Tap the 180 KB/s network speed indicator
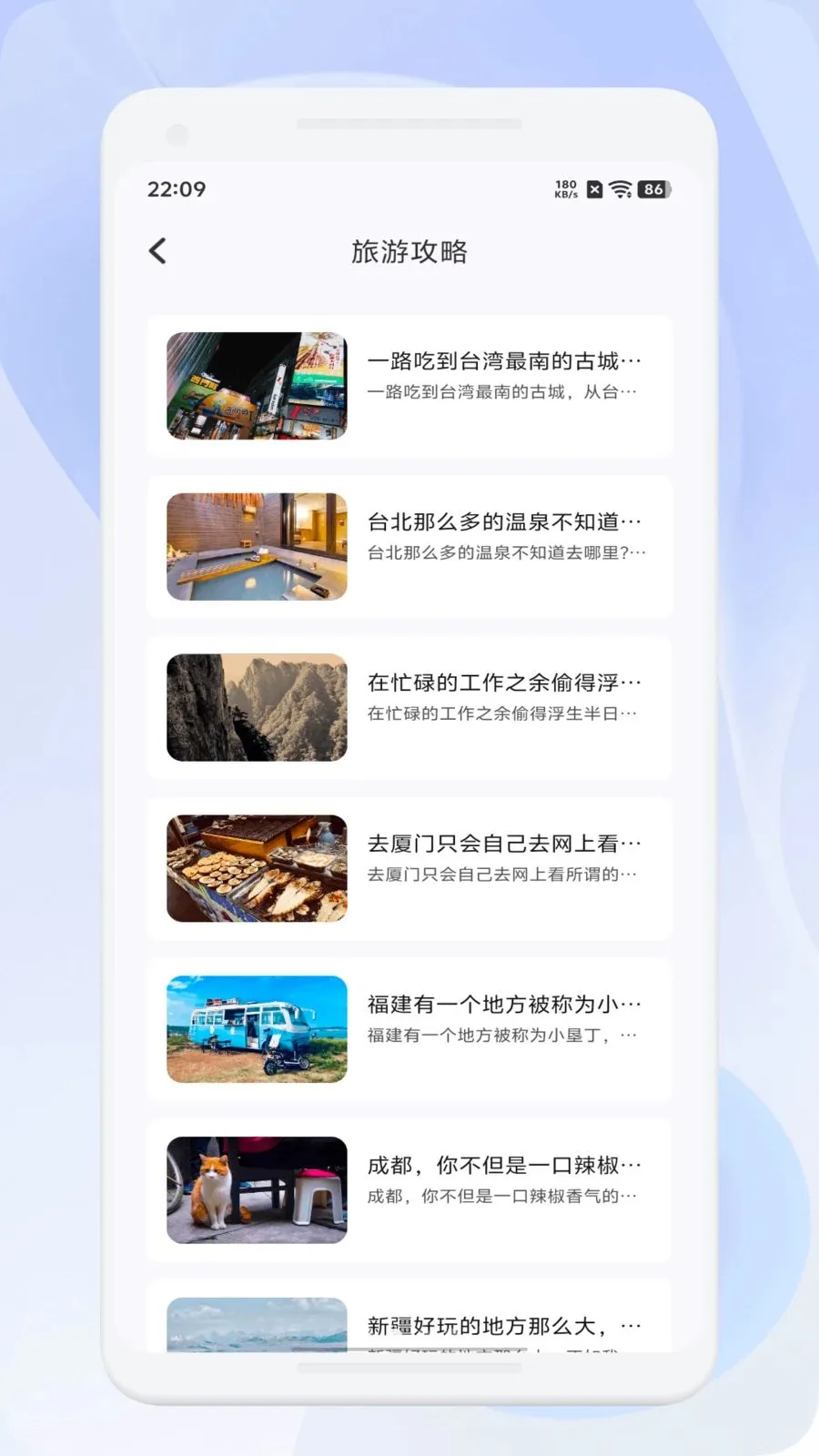The height and width of the screenshot is (1456, 819). 564,189
